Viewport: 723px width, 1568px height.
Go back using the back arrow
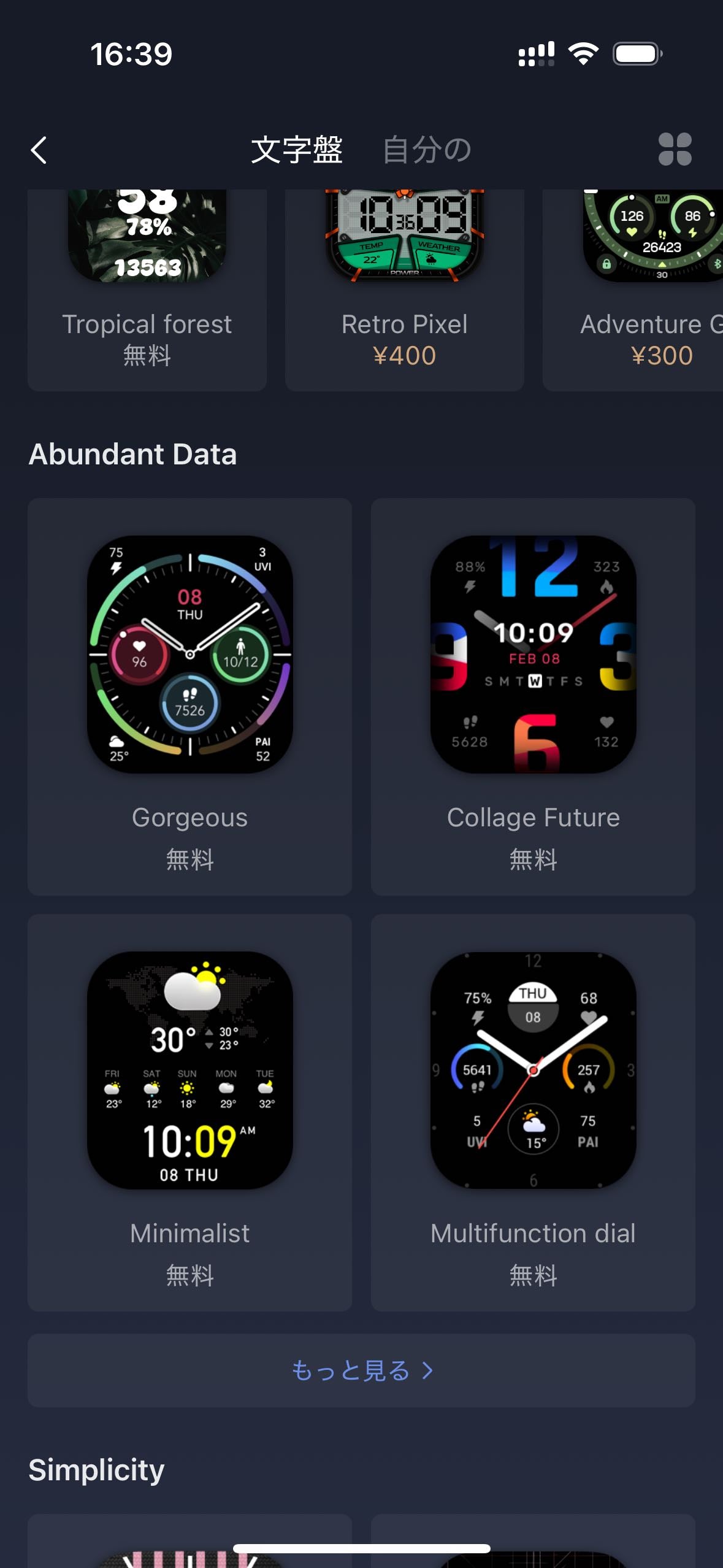point(39,150)
